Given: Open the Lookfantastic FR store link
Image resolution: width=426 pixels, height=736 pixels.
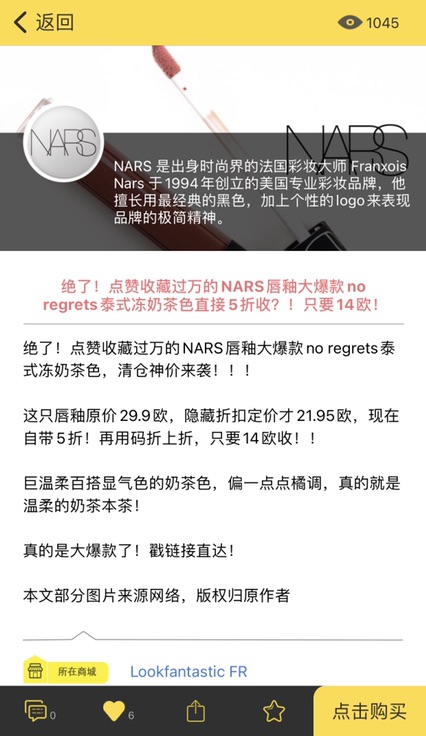Looking at the screenshot, I should pyautogui.click(x=189, y=671).
